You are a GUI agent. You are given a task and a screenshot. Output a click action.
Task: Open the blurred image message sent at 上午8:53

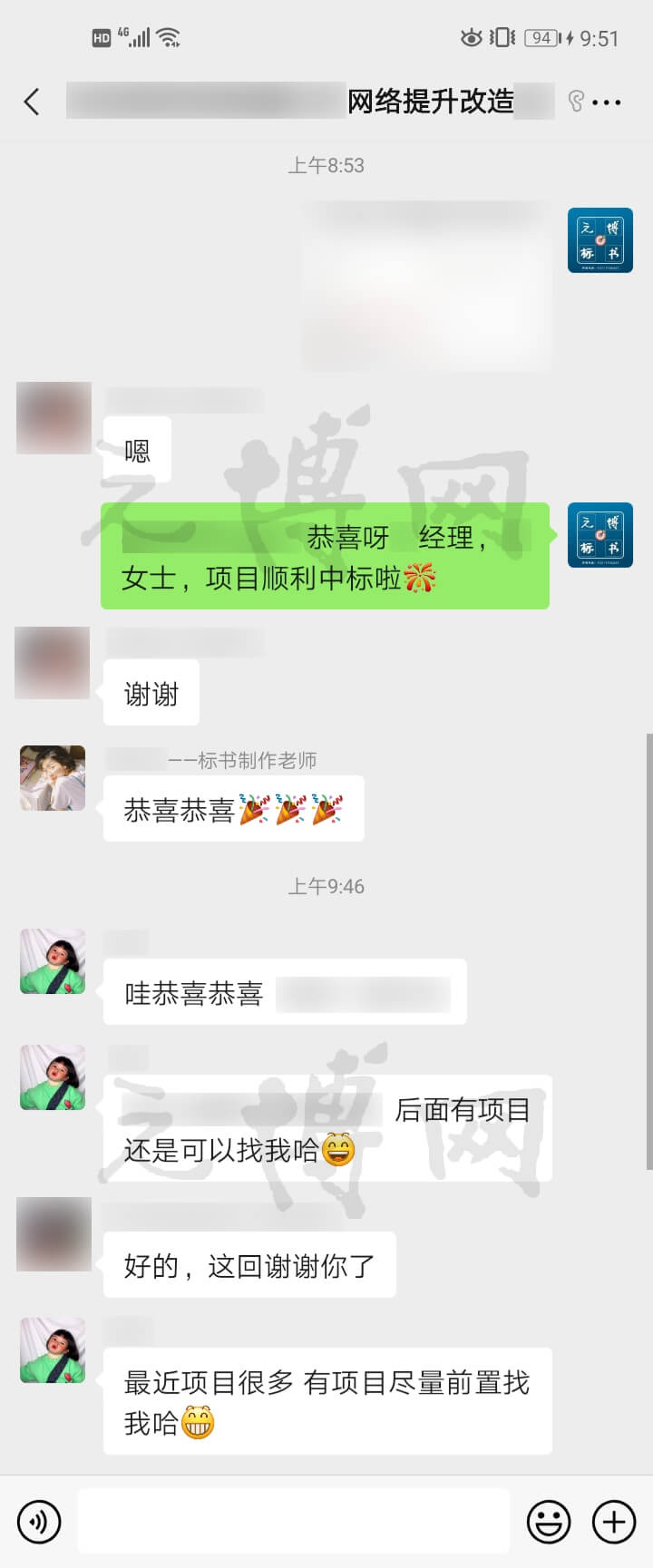coord(426,286)
